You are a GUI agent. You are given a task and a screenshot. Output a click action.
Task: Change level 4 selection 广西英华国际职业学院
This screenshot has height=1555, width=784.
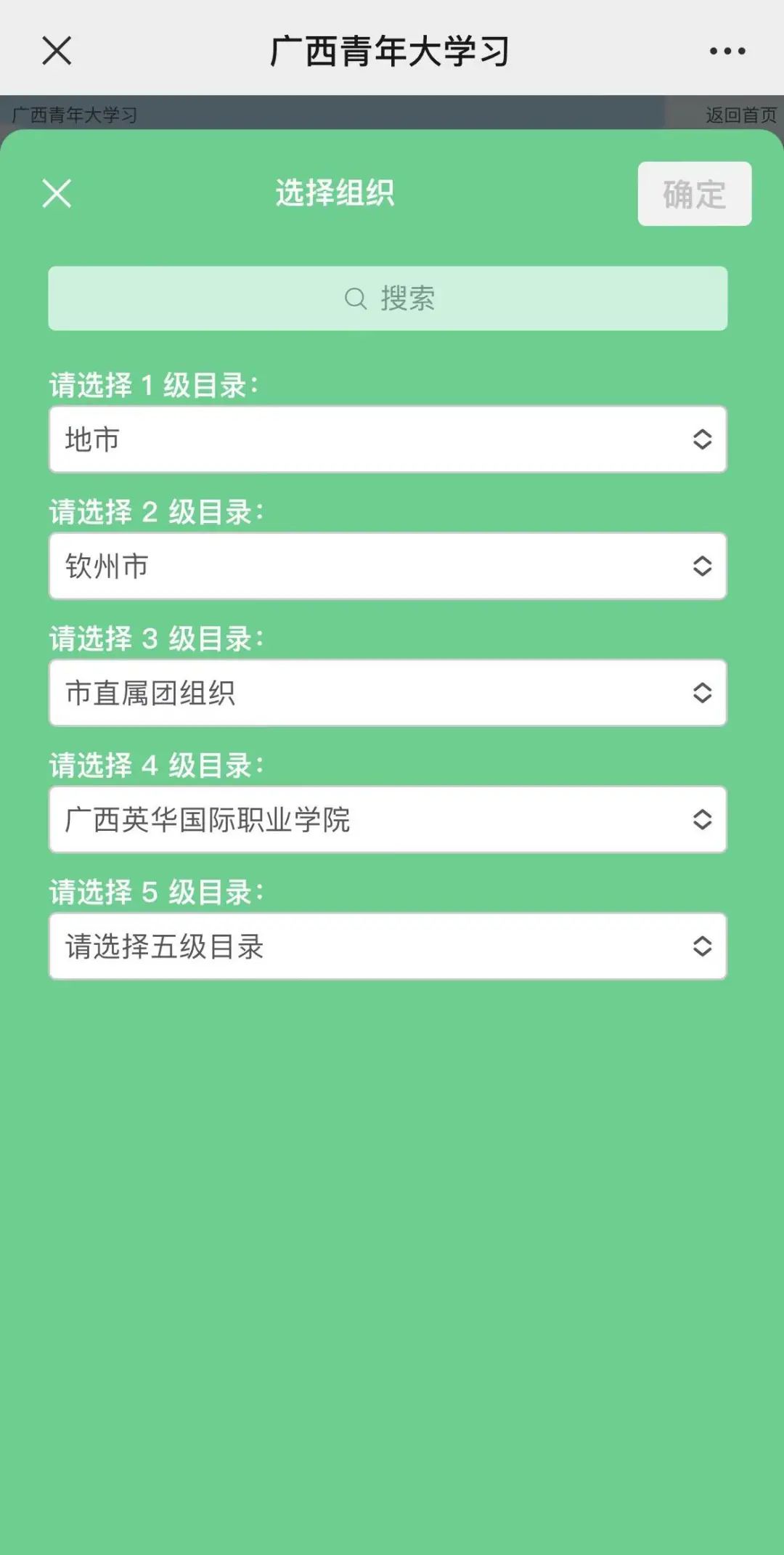[388, 819]
